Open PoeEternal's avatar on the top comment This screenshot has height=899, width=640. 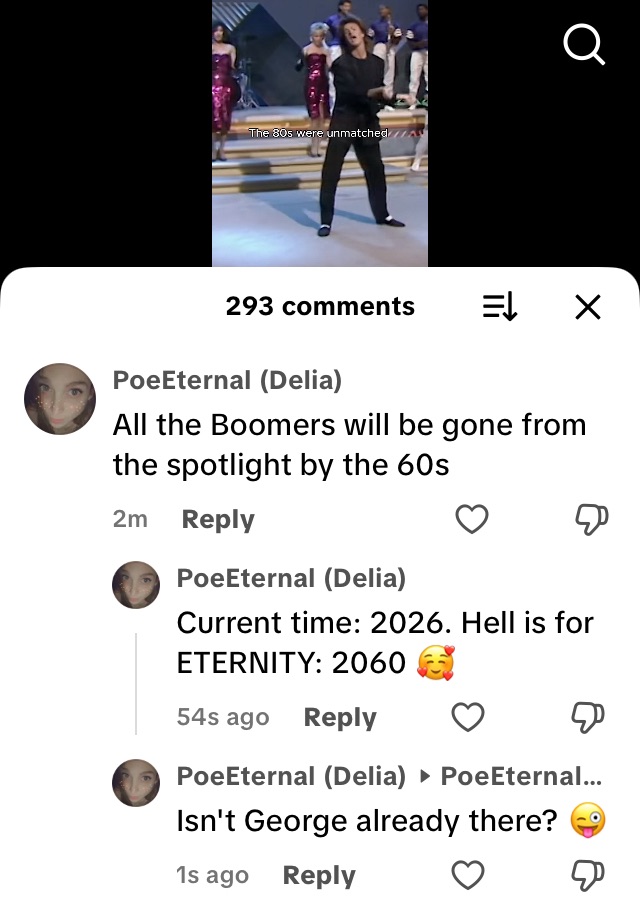tap(59, 398)
